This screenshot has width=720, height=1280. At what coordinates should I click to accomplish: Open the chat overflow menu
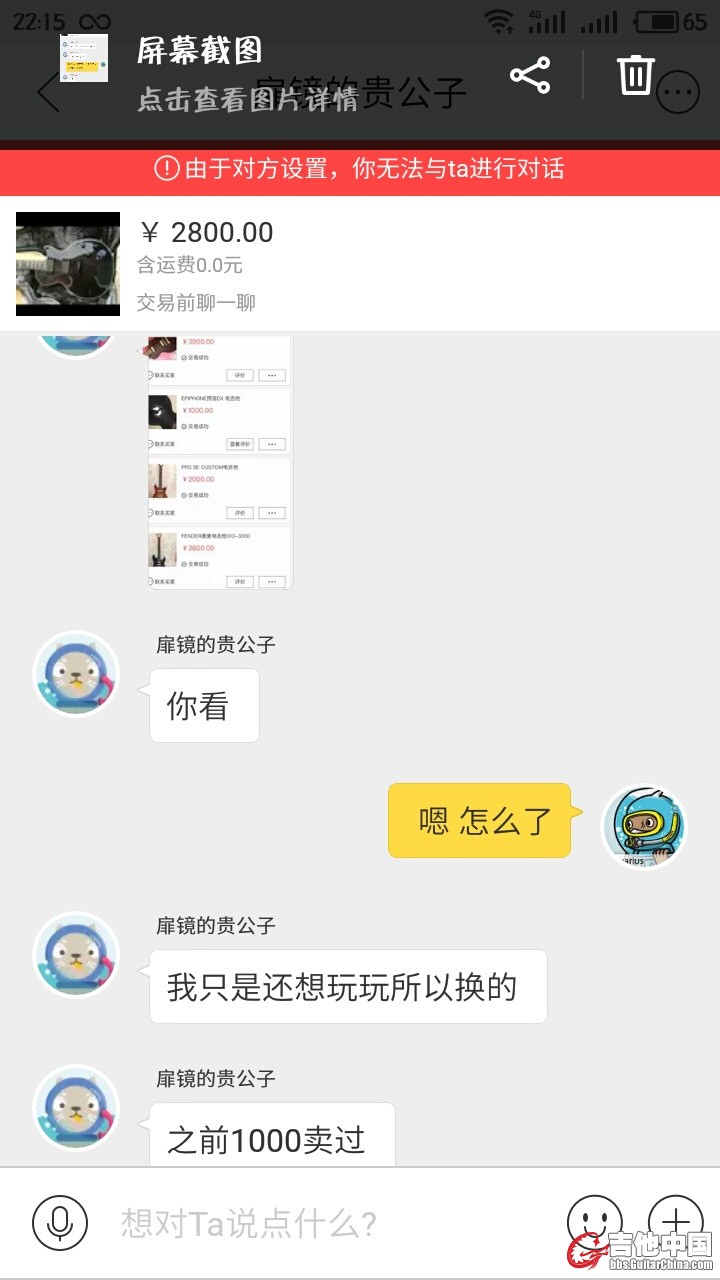679,95
